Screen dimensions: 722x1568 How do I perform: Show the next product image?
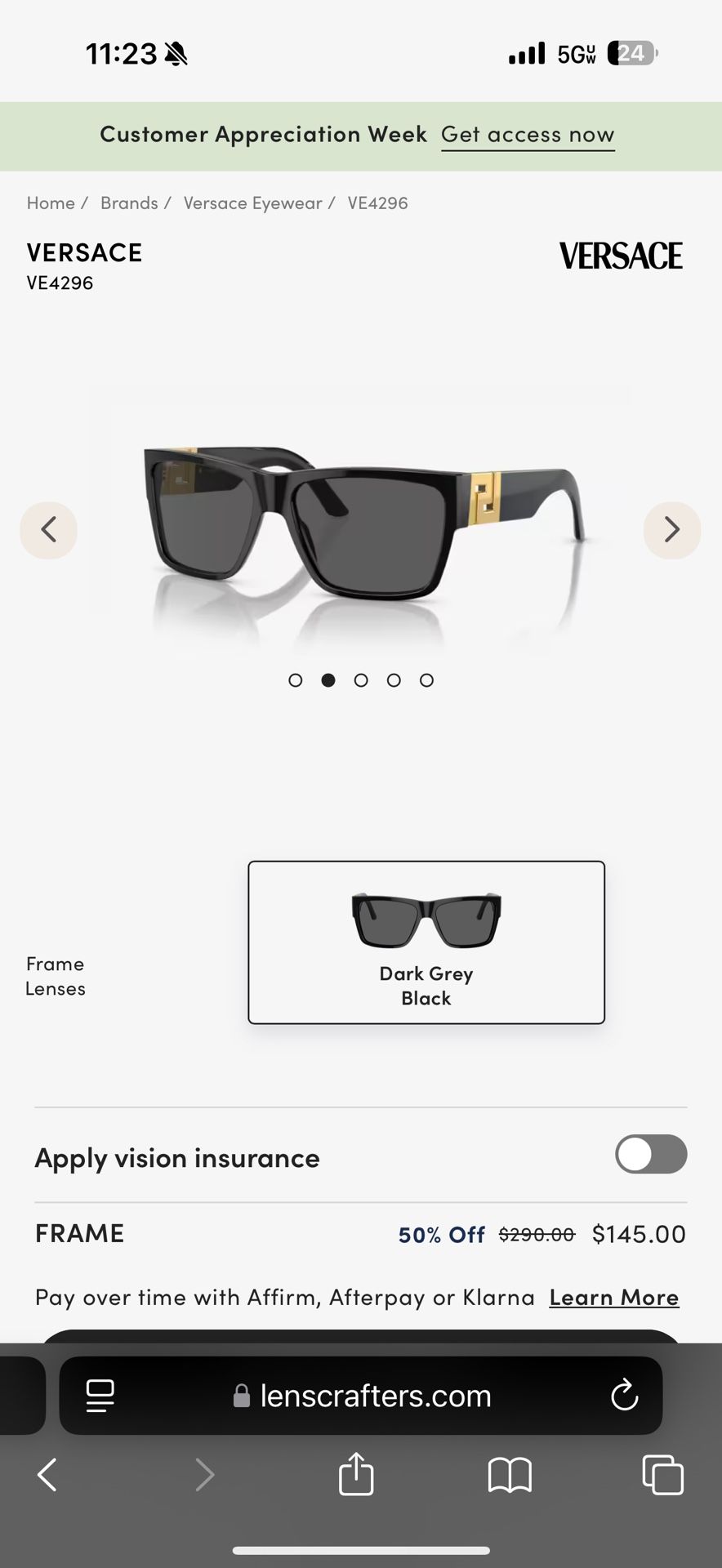(x=672, y=530)
